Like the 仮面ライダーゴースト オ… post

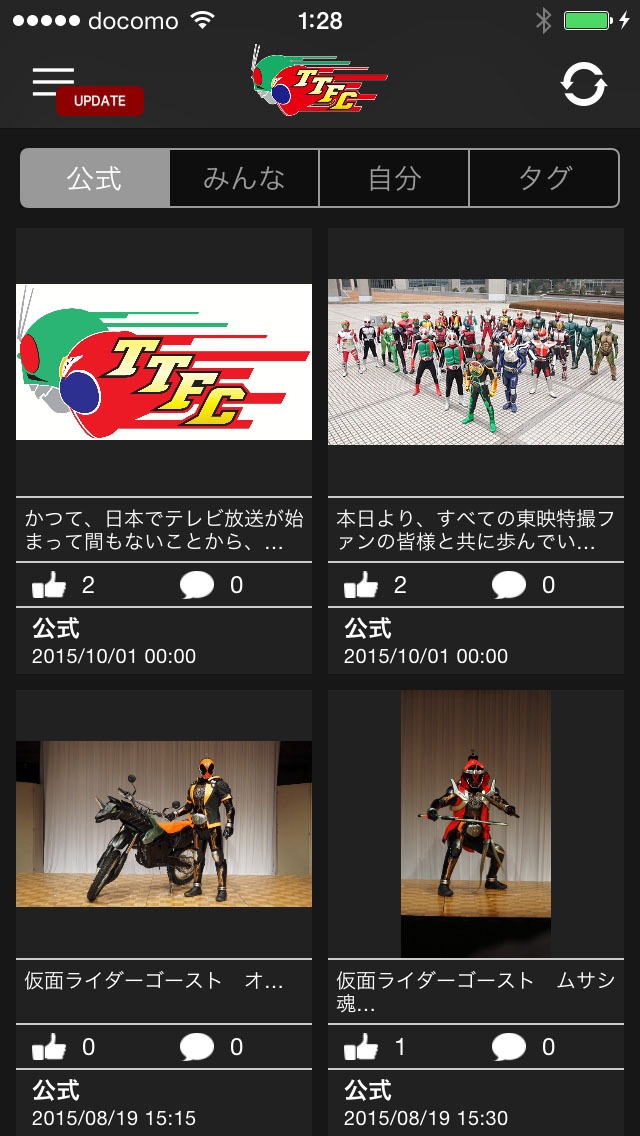[50, 1047]
